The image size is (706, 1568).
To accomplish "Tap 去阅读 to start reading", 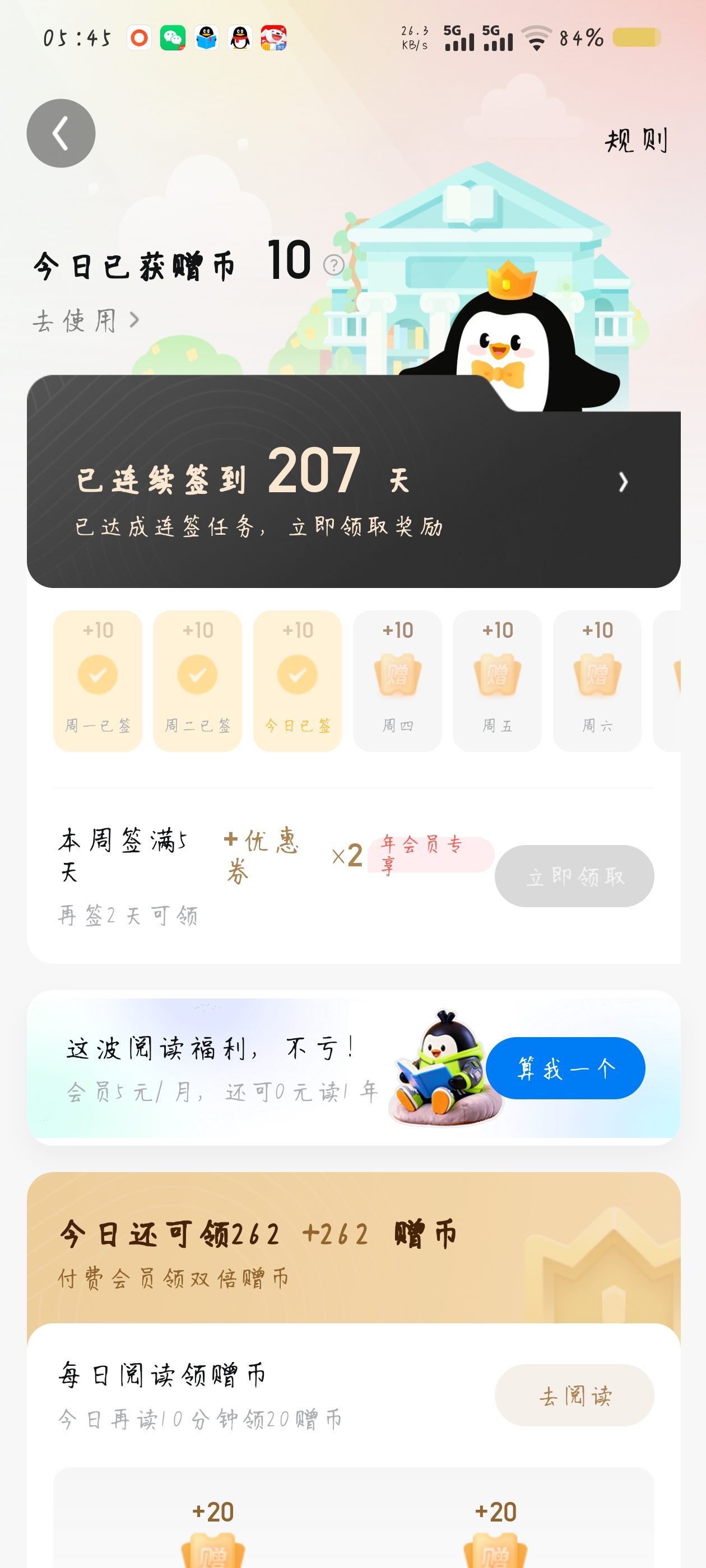I will [574, 1395].
